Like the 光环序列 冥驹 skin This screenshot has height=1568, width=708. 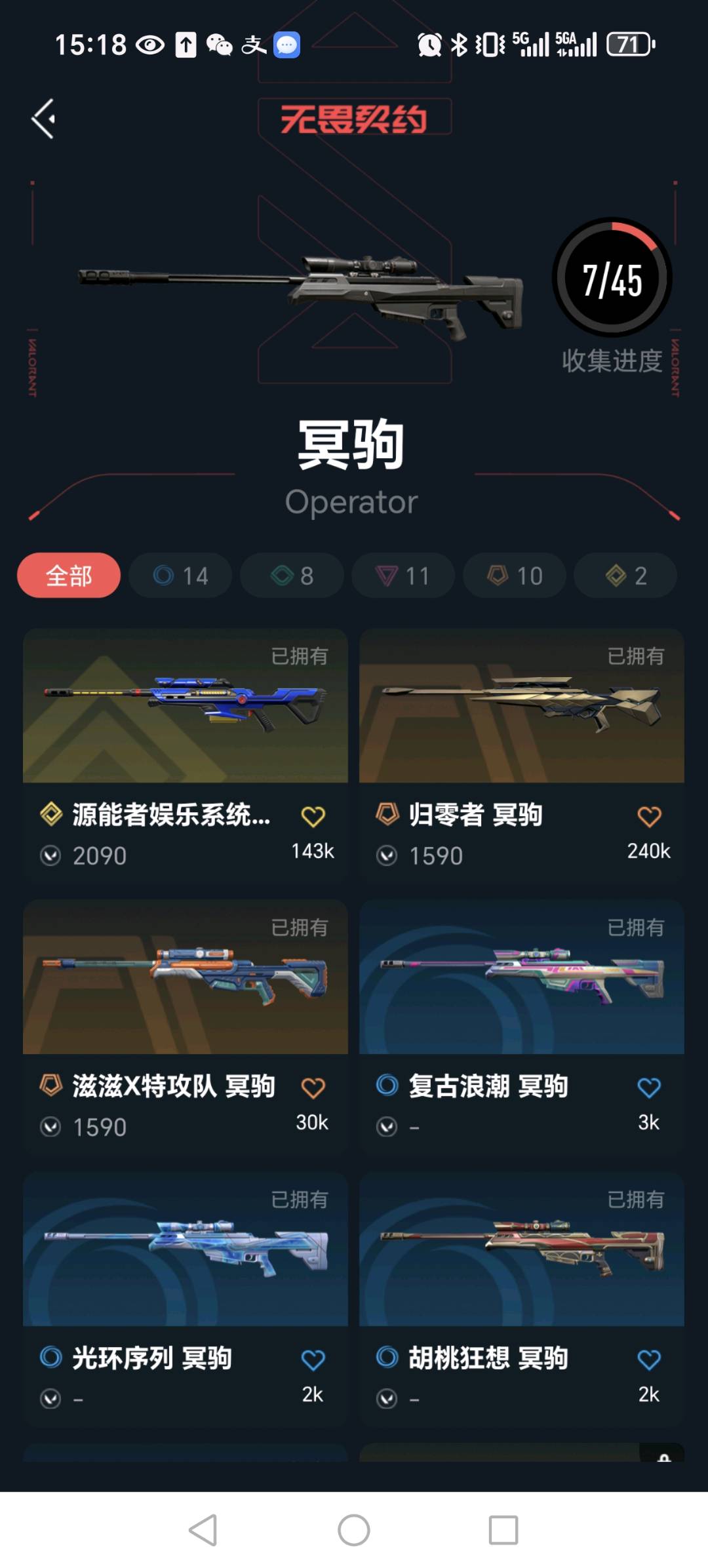[x=313, y=1360]
